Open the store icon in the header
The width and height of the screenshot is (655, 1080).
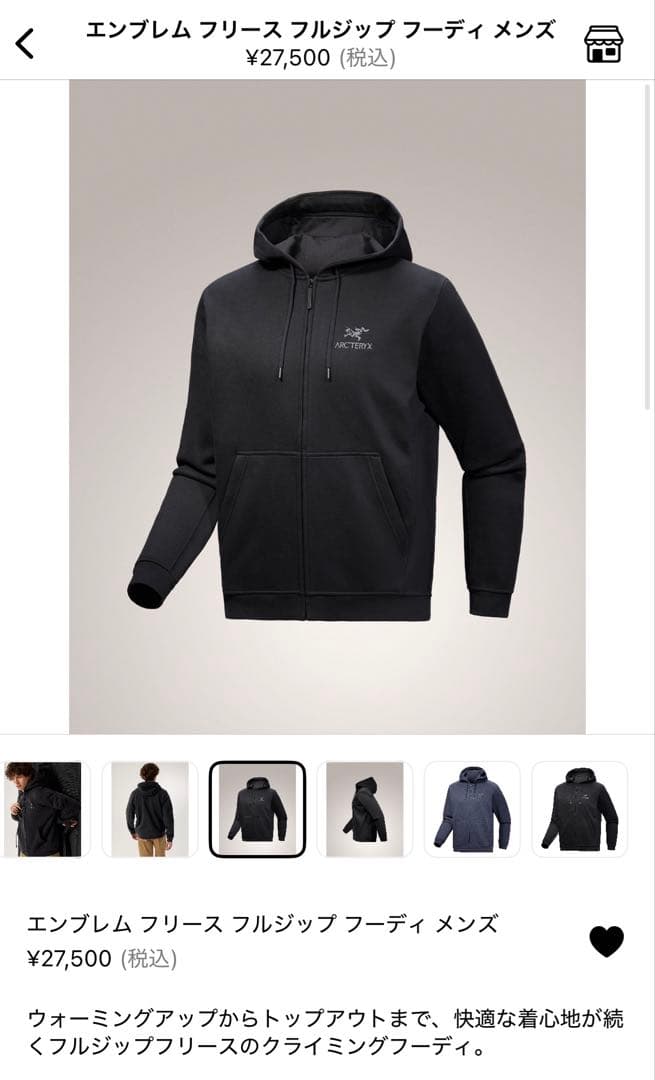pos(603,43)
